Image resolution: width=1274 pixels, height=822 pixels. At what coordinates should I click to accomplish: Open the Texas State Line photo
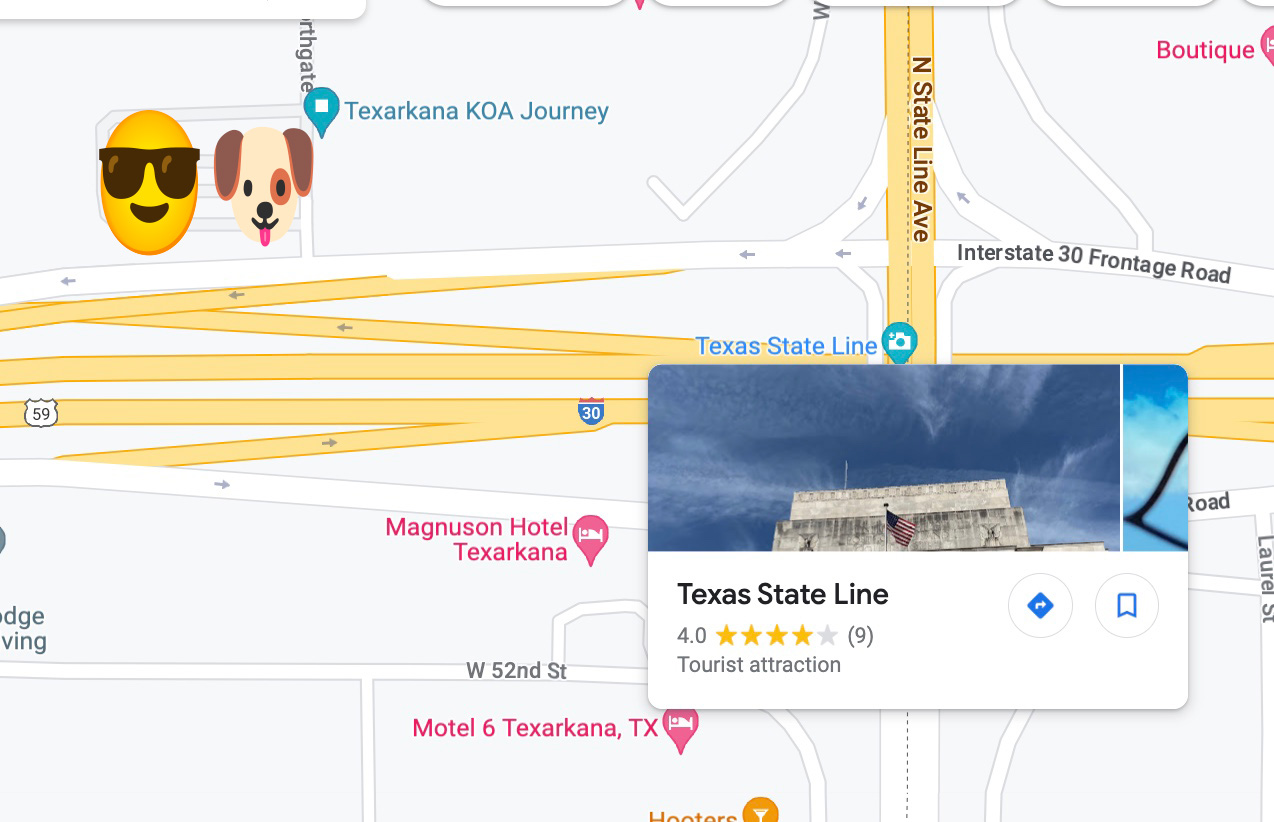coord(884,458)
